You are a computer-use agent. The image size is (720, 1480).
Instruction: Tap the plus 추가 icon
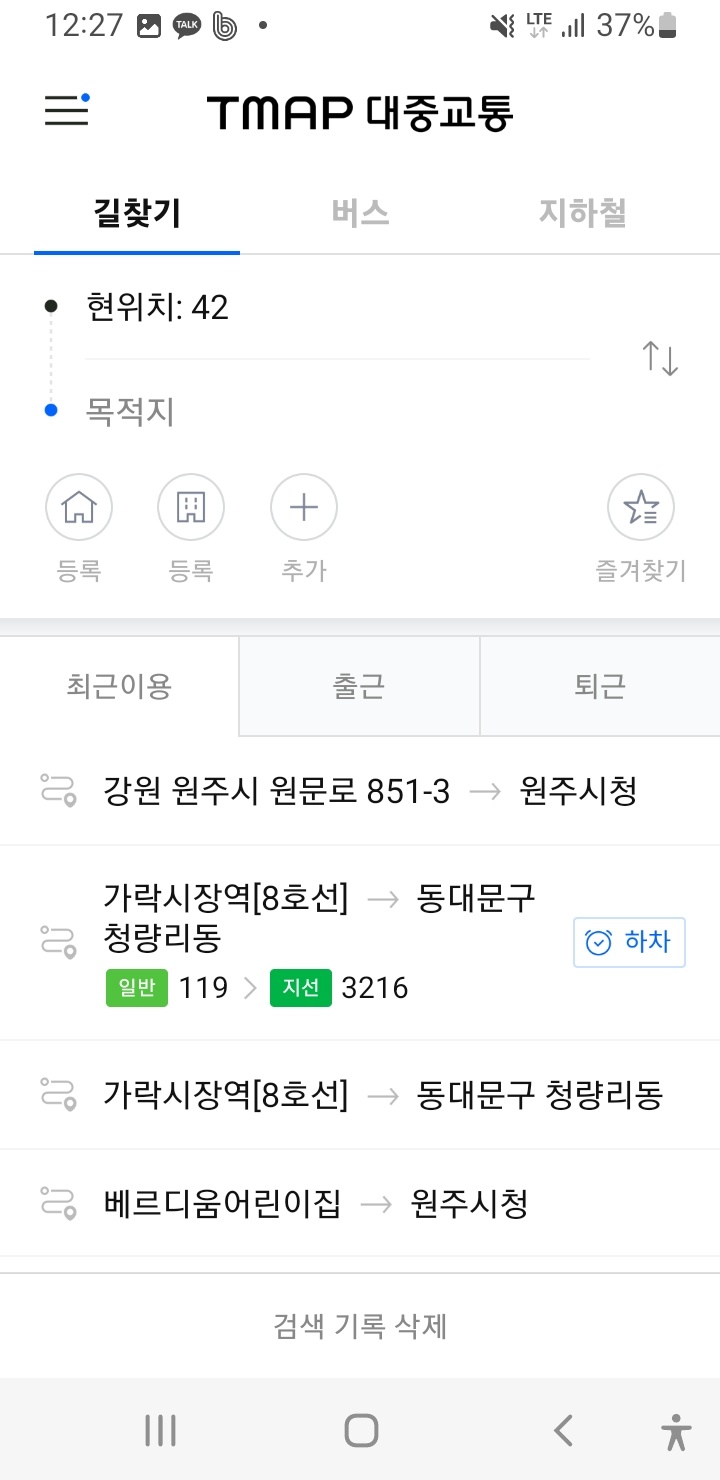pos(303,506)
